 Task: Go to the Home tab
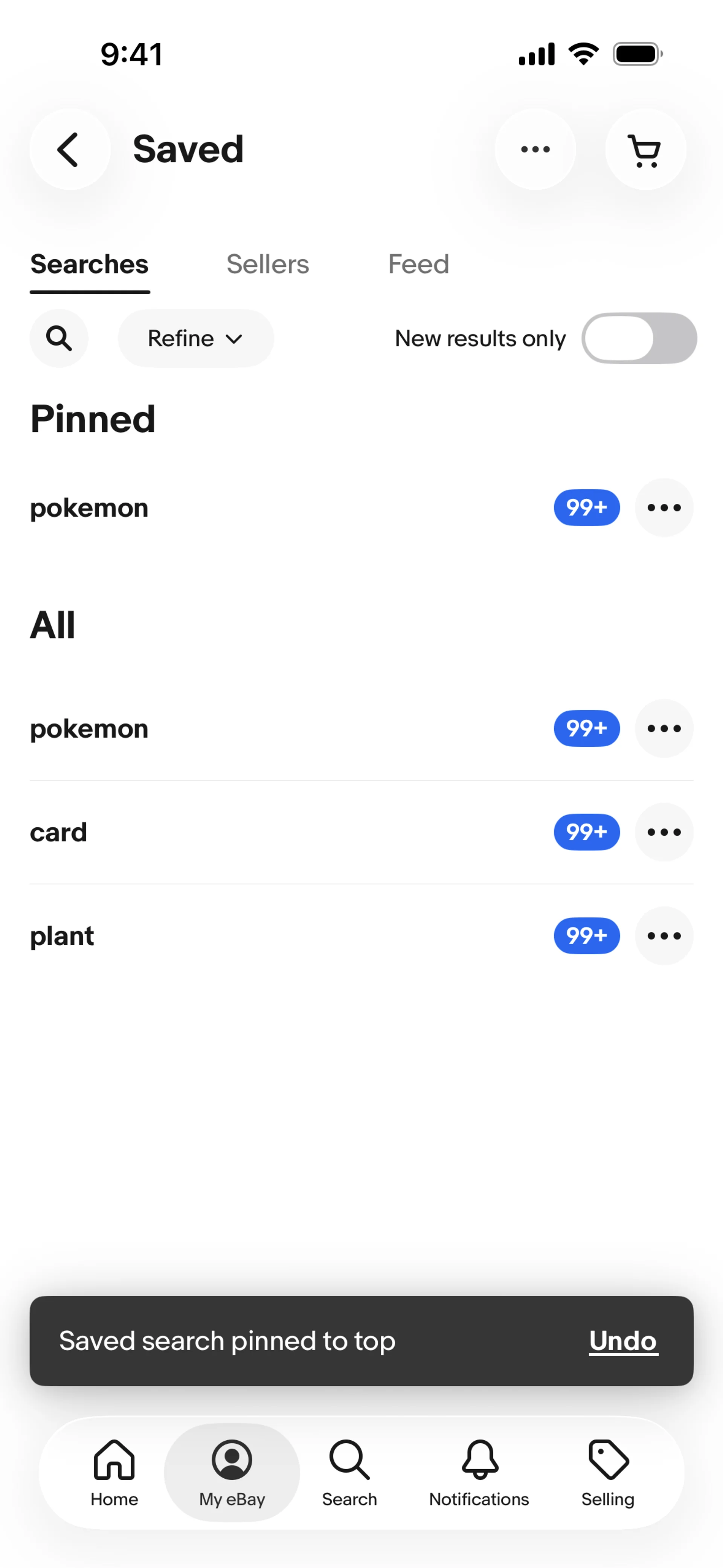(114, 1472)
